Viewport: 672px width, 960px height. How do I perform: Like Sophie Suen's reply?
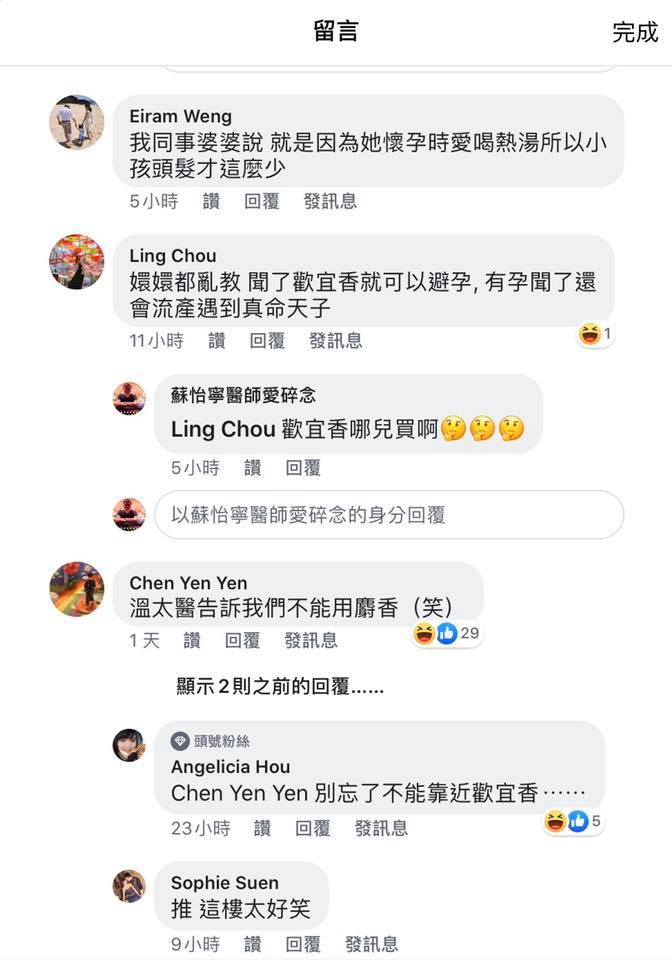(x=253, y=943)
